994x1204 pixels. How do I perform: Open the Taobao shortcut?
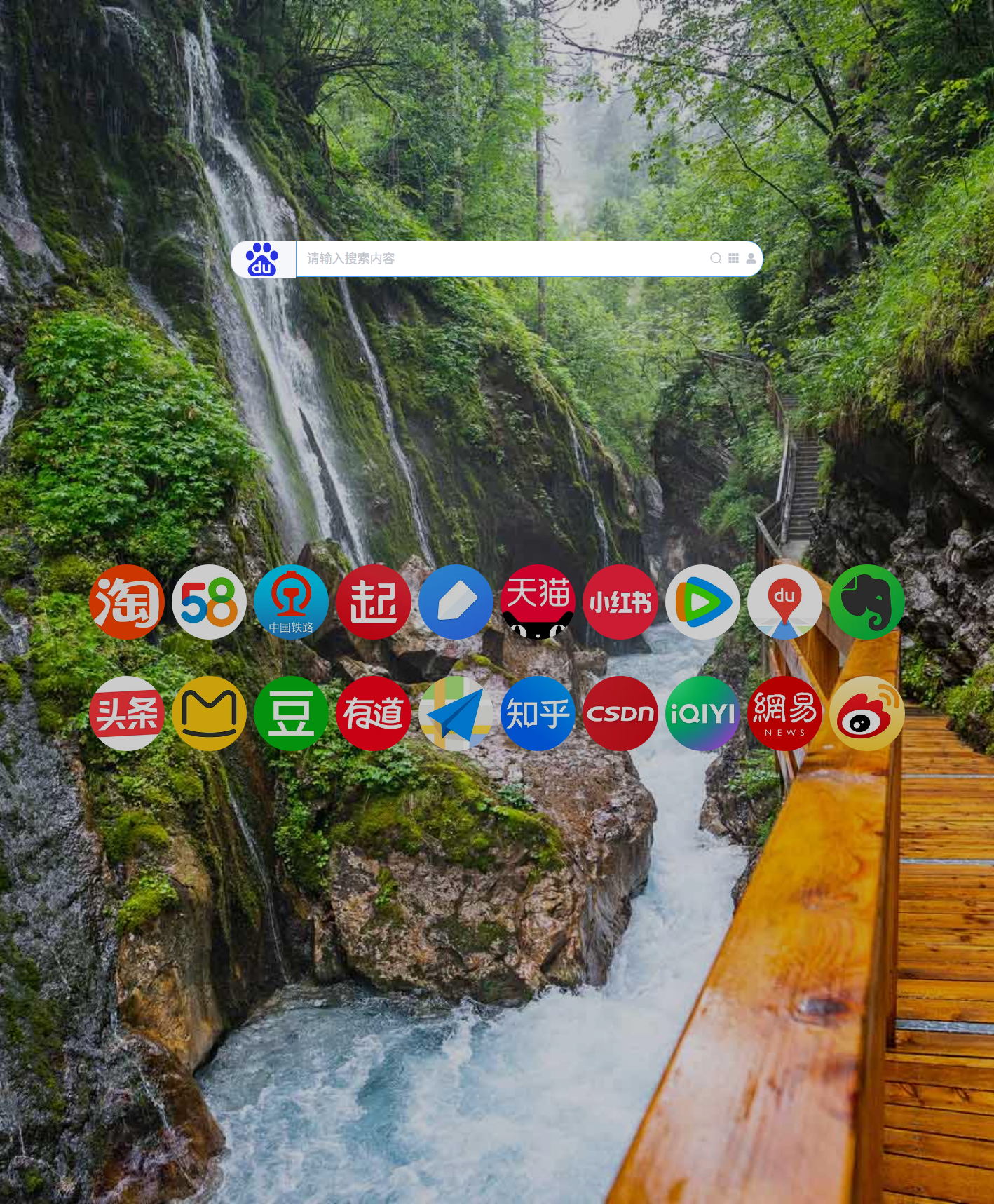[127, 602]
